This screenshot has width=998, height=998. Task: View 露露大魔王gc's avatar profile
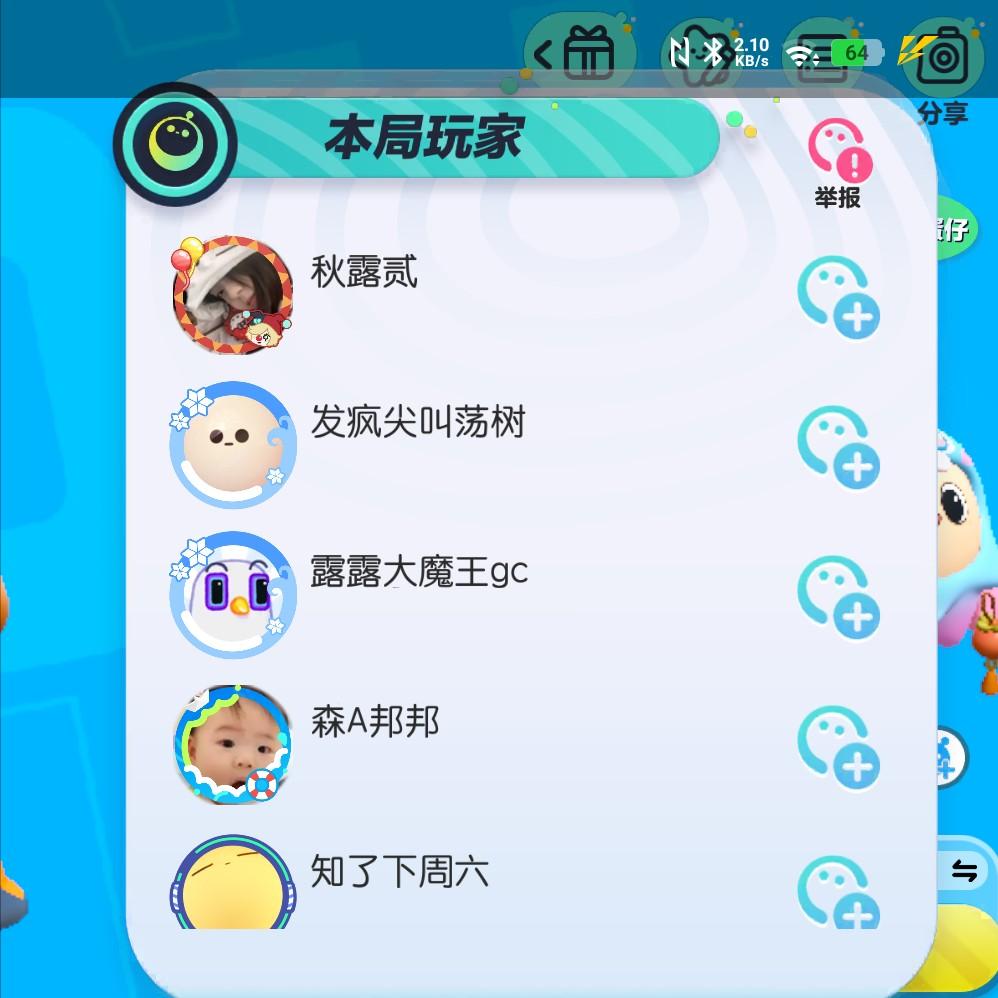pos(232,594)
